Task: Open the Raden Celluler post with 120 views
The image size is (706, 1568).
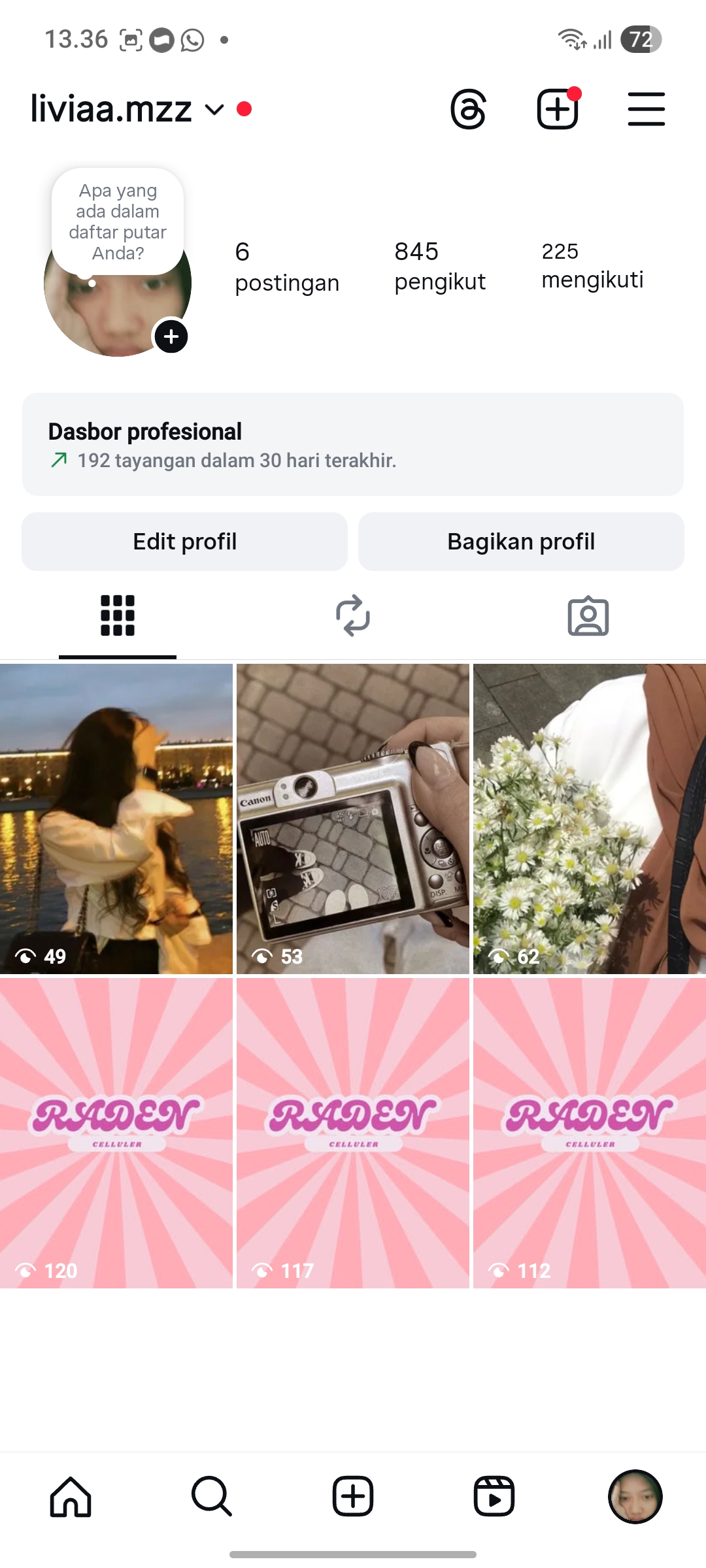Action: click(116, 1133)
